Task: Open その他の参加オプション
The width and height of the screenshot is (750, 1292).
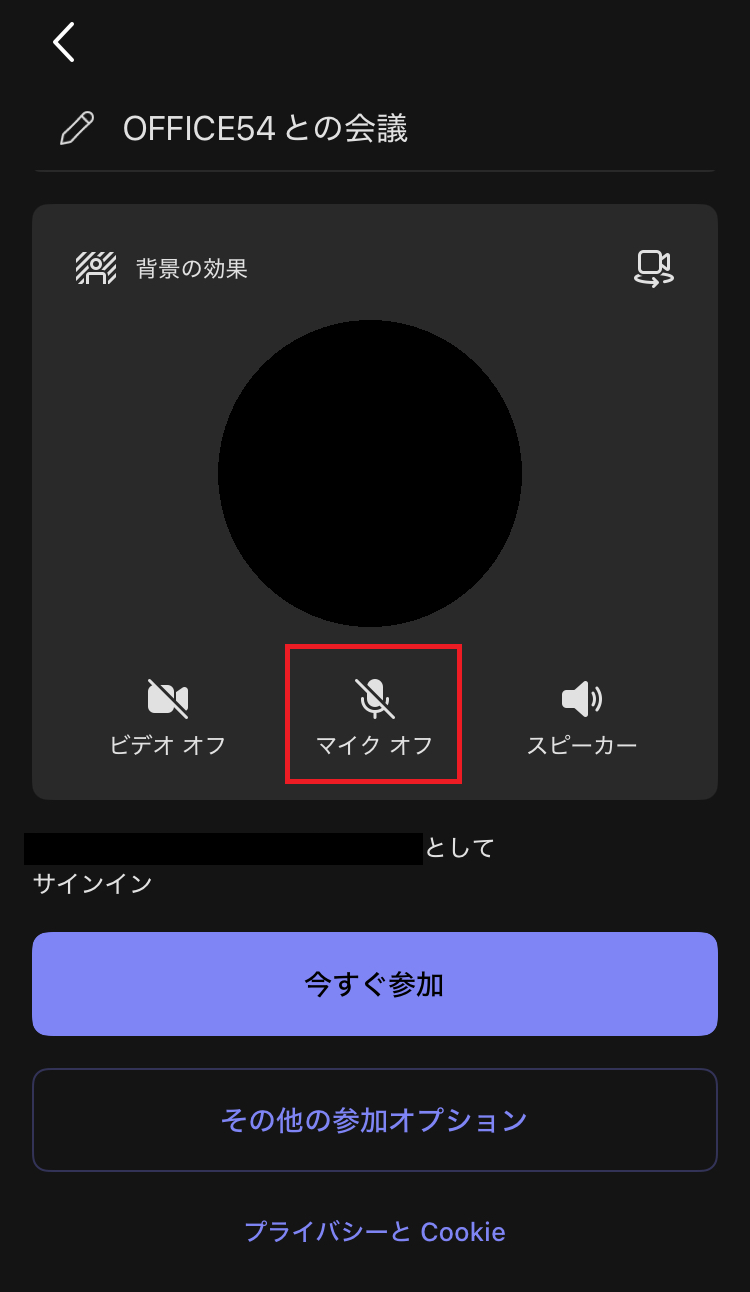Action: [x=375, y=1120]
